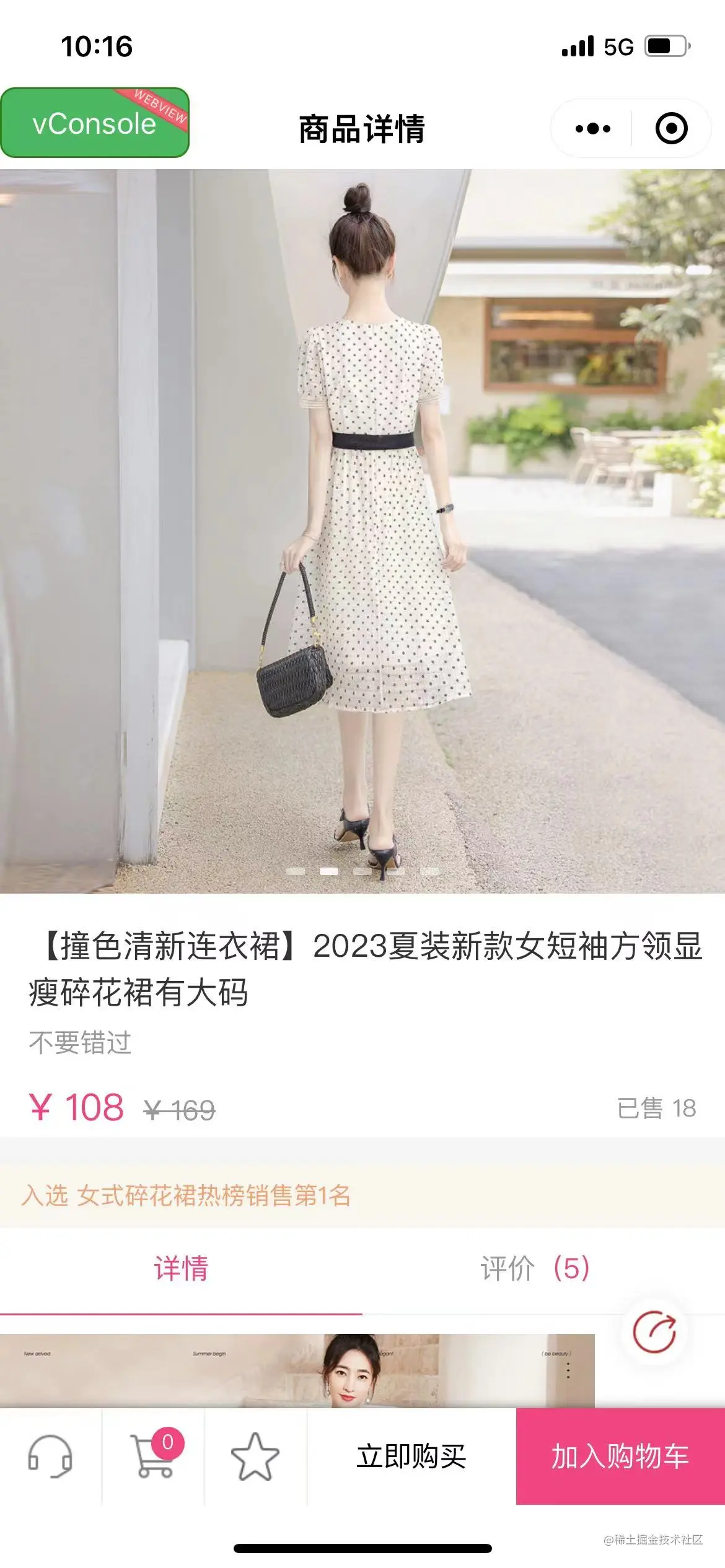Open the mini program's three-dot menu

click(x=592, y=129)
